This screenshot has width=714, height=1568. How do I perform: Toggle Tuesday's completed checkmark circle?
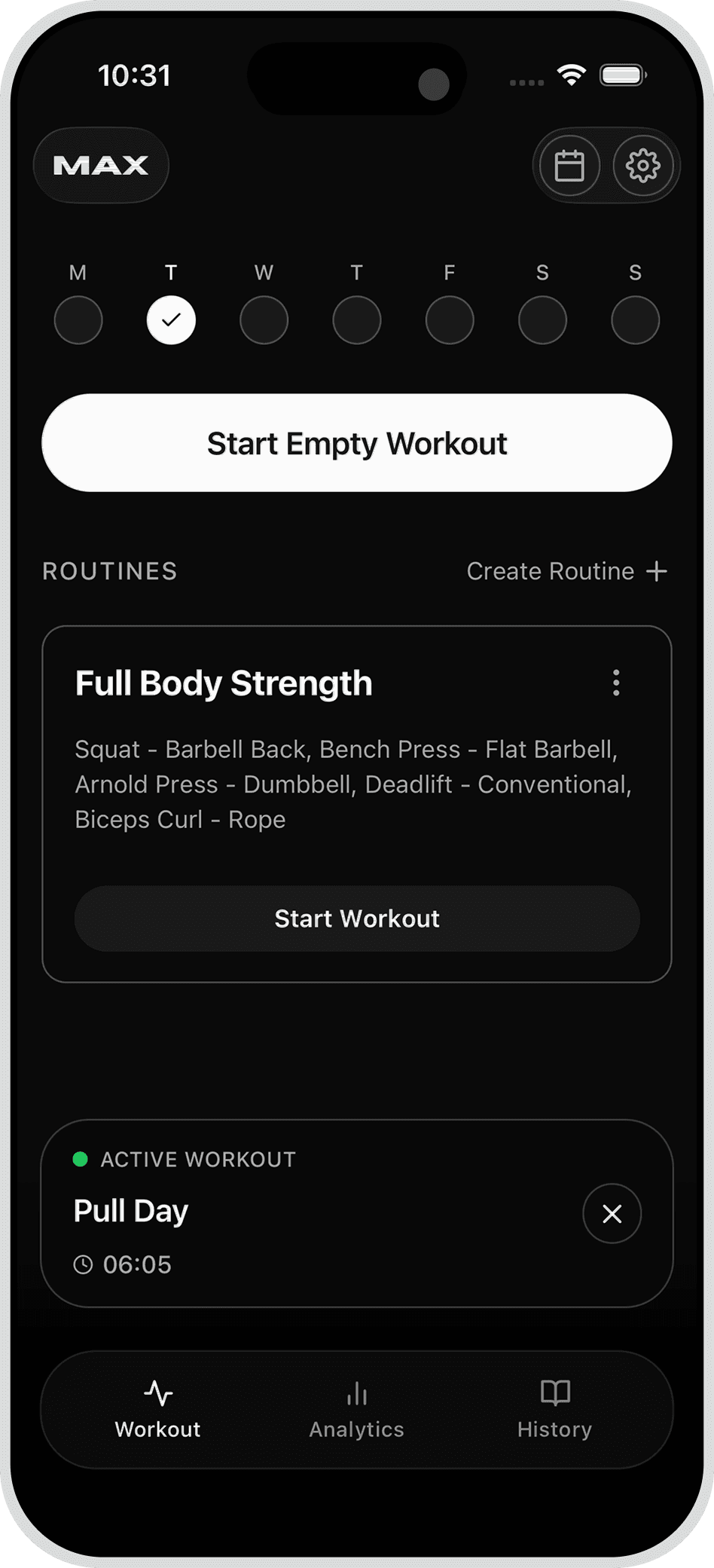click(x=171, y=319)
